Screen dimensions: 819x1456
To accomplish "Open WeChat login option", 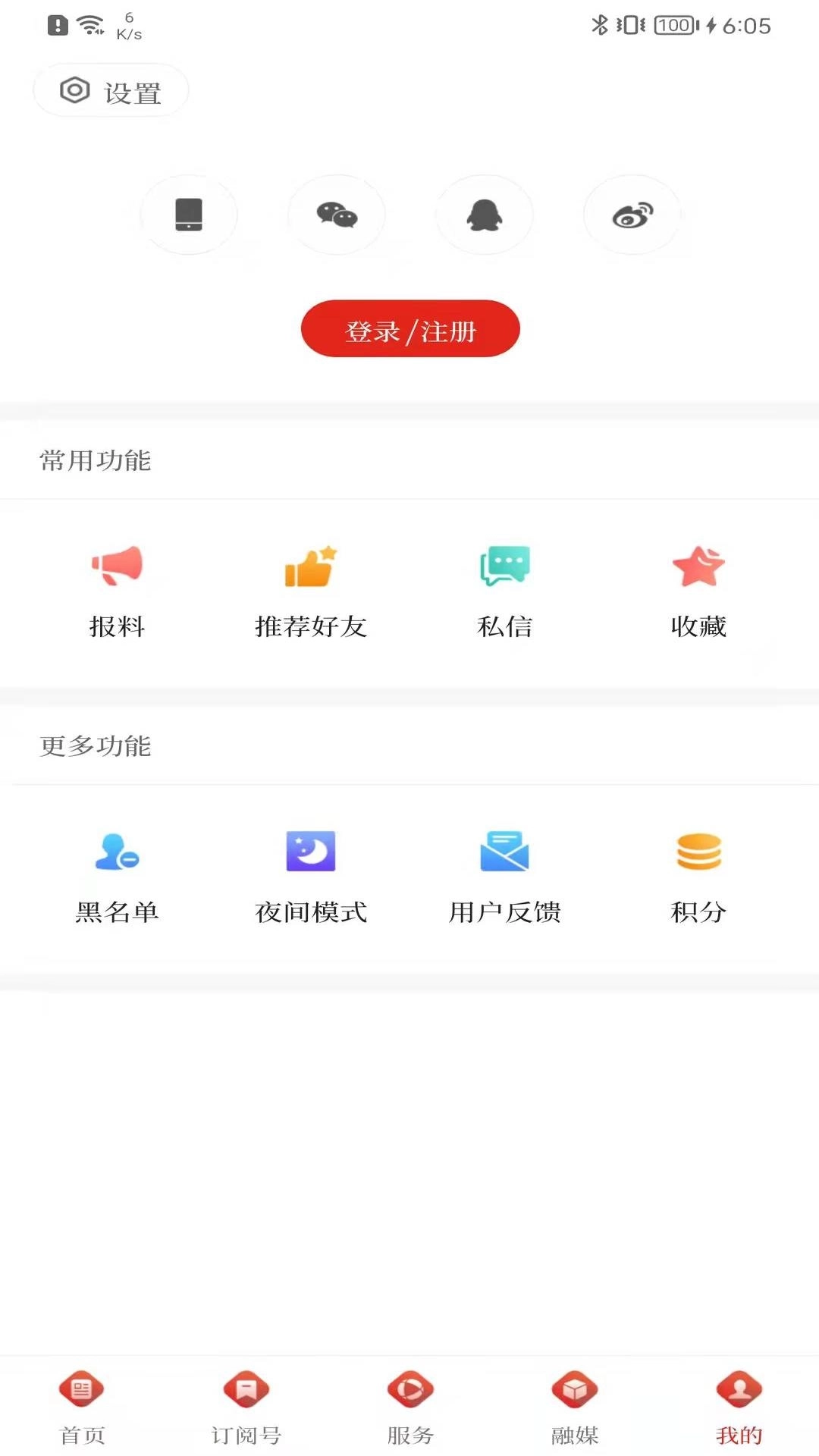I will [337, 215].
